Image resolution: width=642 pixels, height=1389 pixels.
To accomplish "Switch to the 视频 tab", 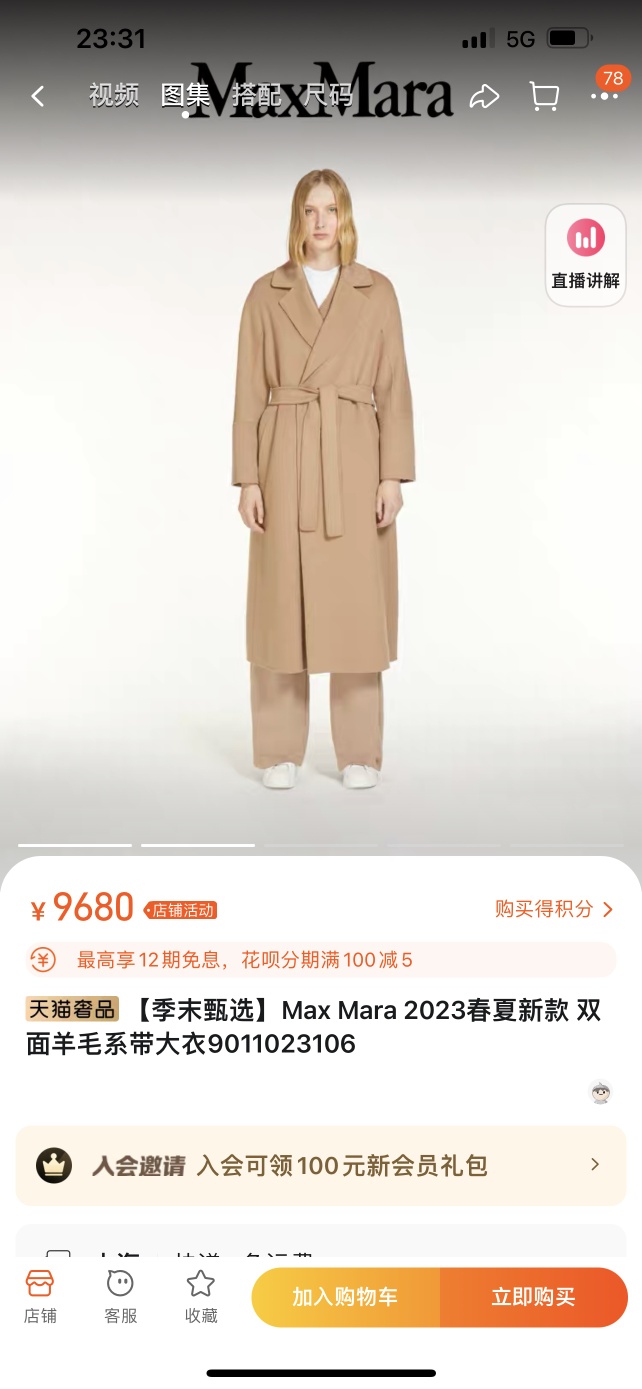I will click(x=113, y=96).
